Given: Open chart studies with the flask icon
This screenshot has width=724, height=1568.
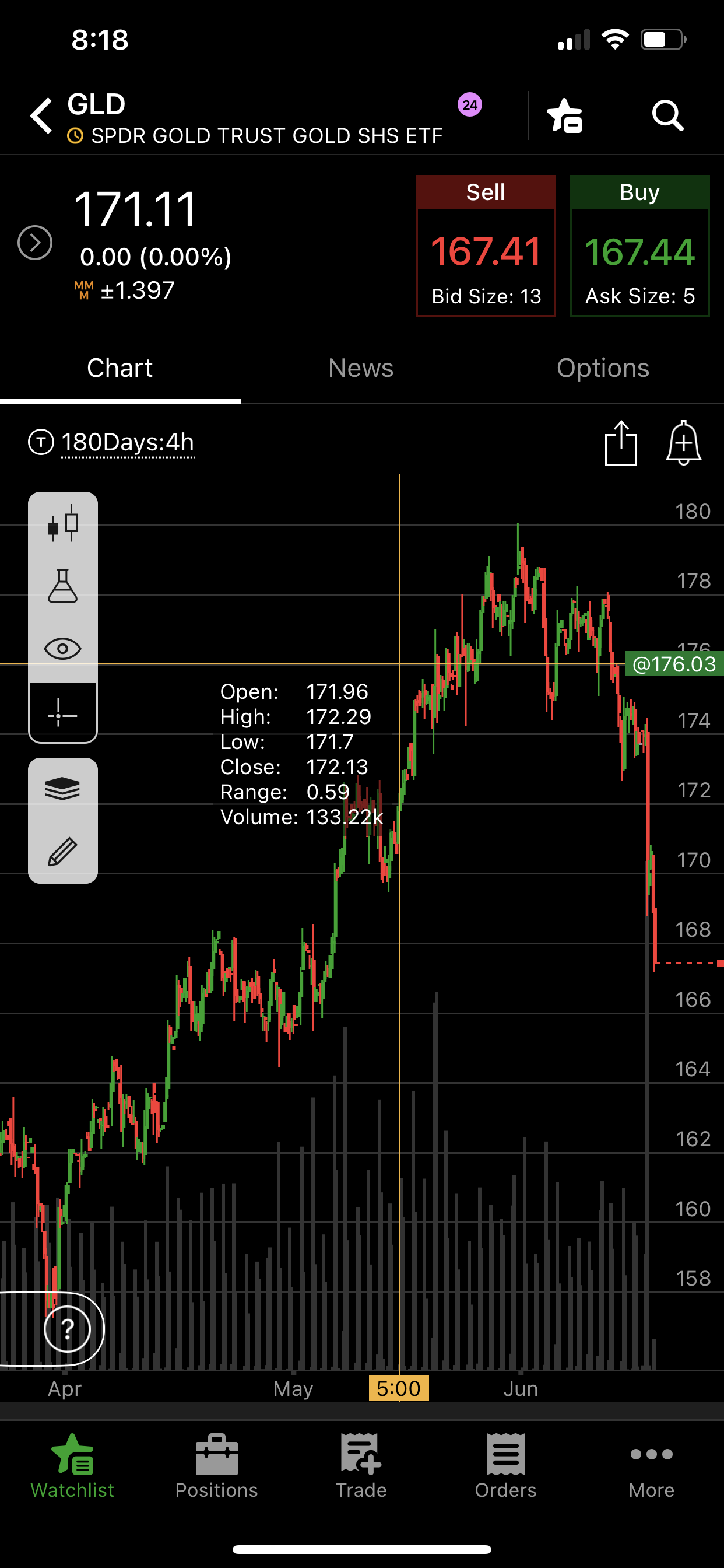Looking at the screenshot, I should (63, 586).
